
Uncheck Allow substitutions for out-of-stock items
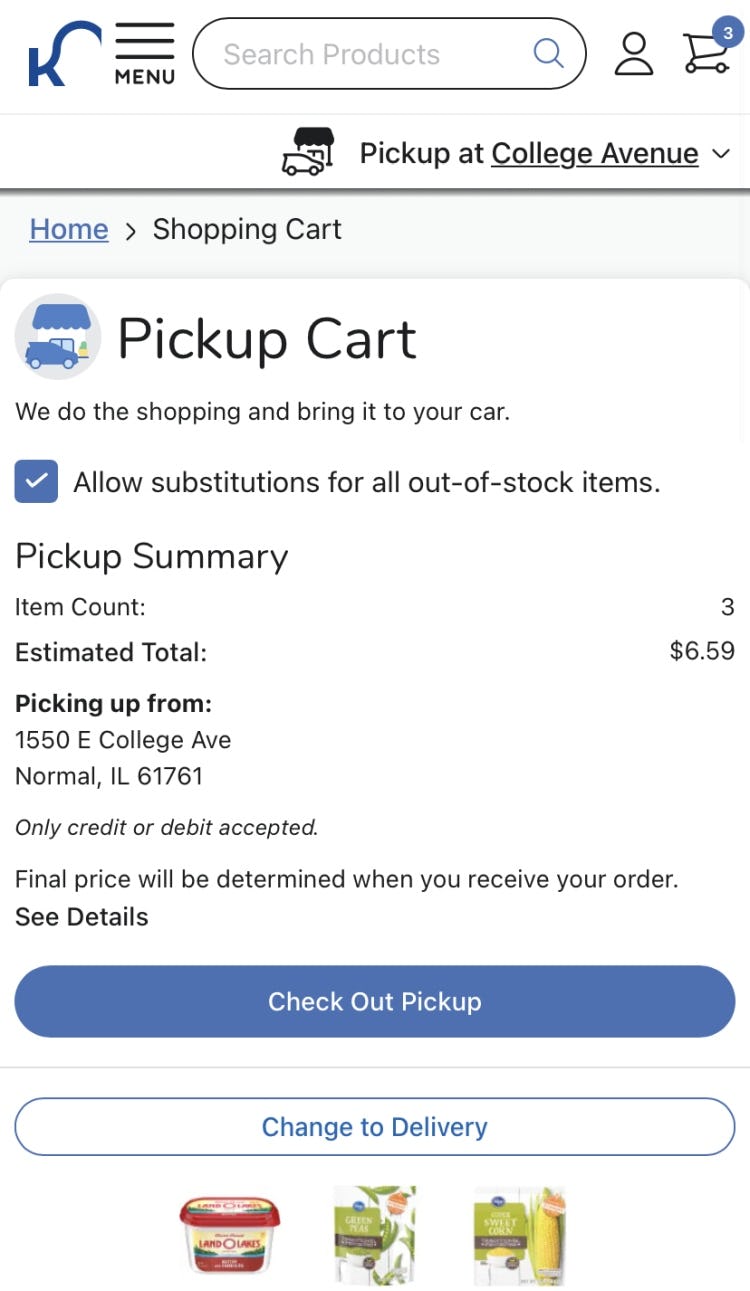36,482
